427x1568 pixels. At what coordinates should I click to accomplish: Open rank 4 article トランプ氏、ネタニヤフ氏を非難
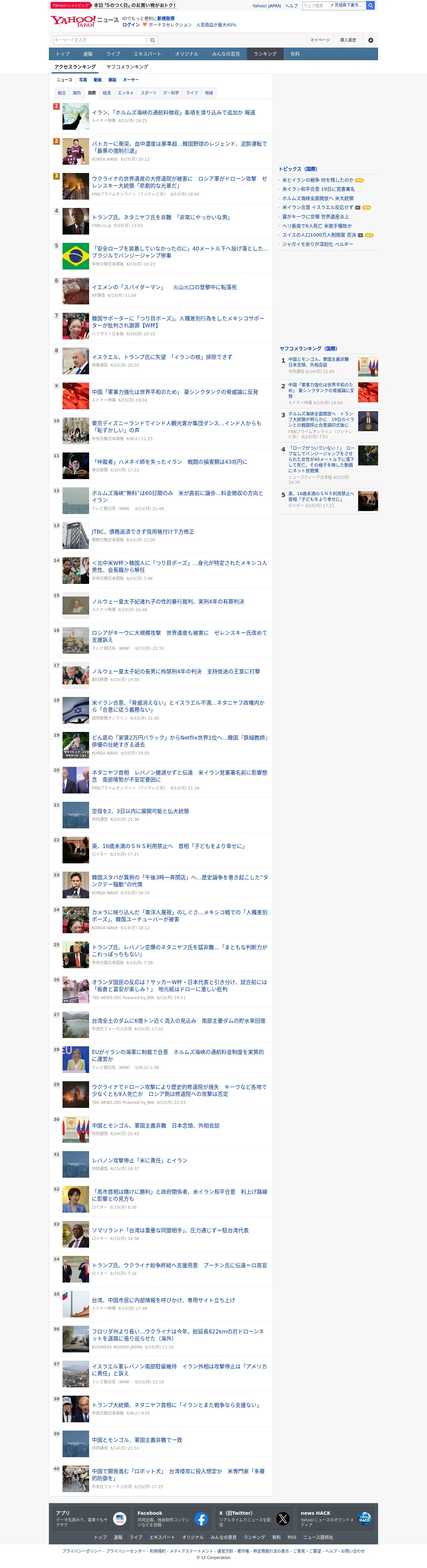pyautogui.click(x=161, y=217)
